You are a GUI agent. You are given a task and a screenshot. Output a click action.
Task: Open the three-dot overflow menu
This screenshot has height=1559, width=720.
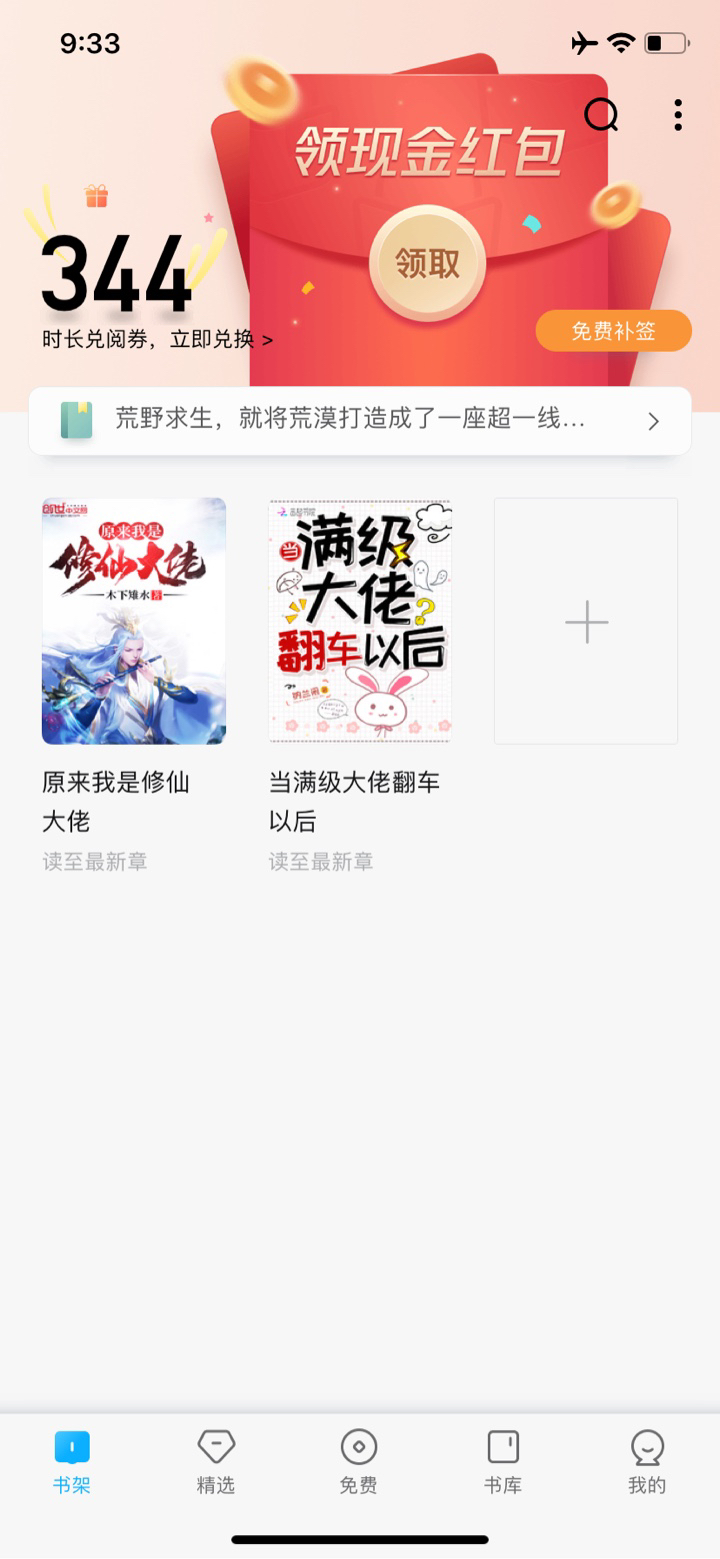678,115
